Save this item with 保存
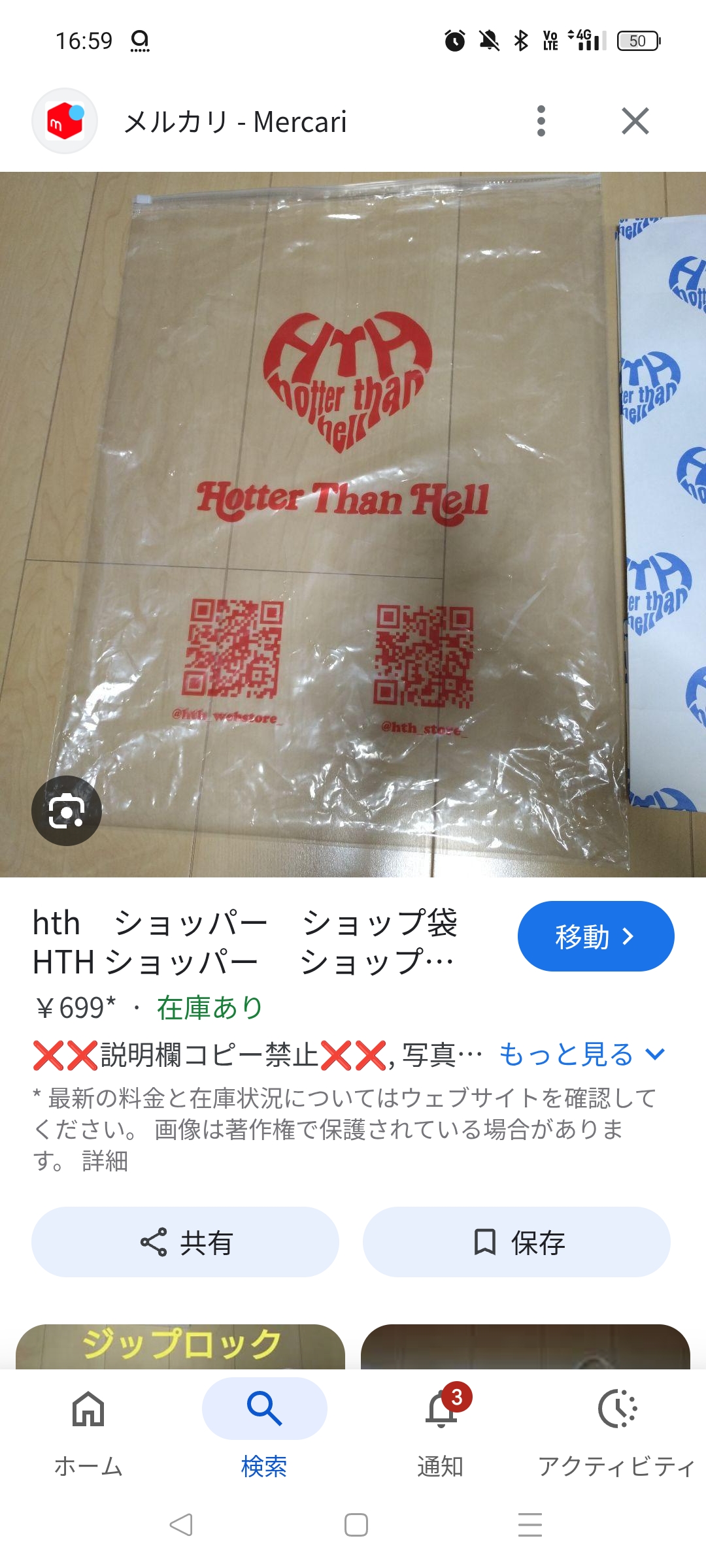Viewport: 706px width, 1568px height. 516,1242
